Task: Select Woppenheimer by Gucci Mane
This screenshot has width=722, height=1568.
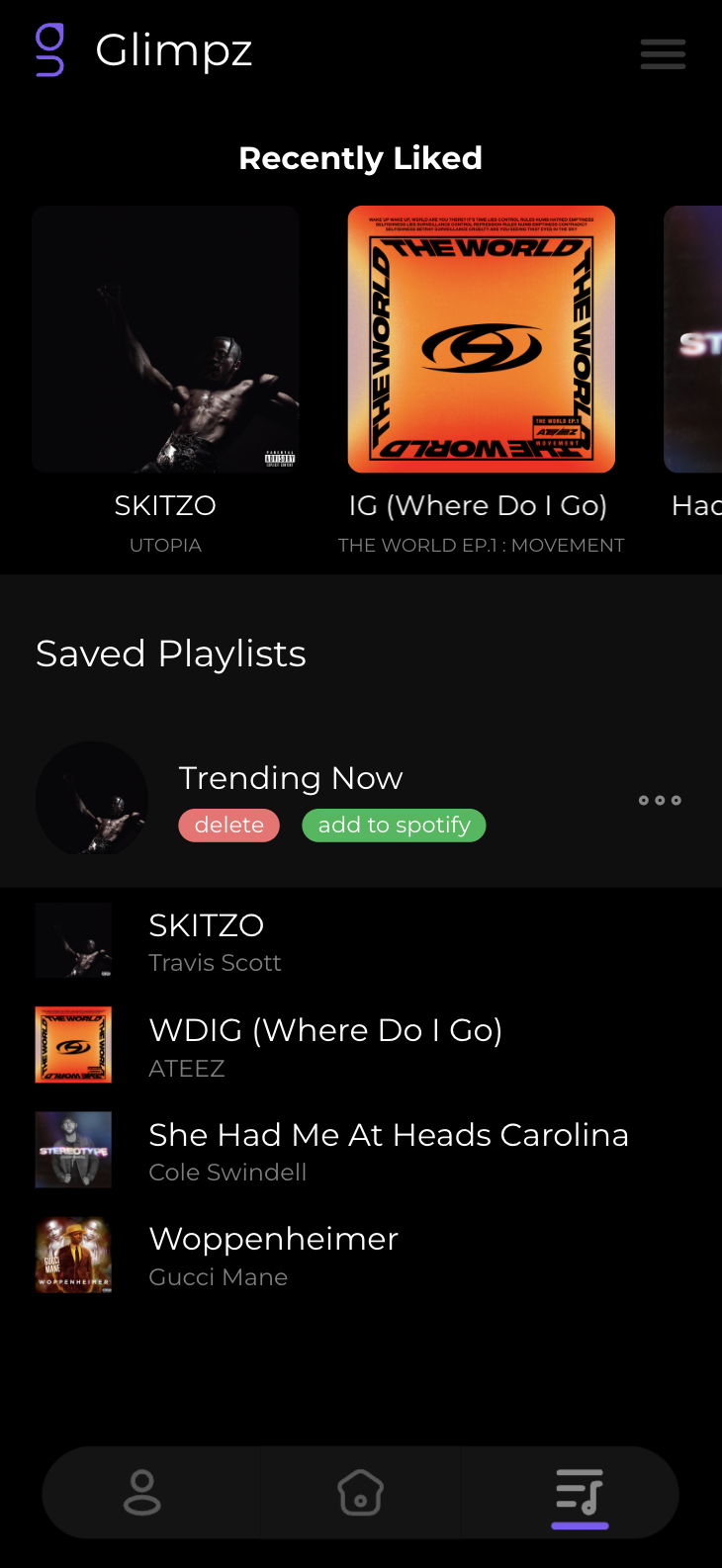Action: (361, 1255)
